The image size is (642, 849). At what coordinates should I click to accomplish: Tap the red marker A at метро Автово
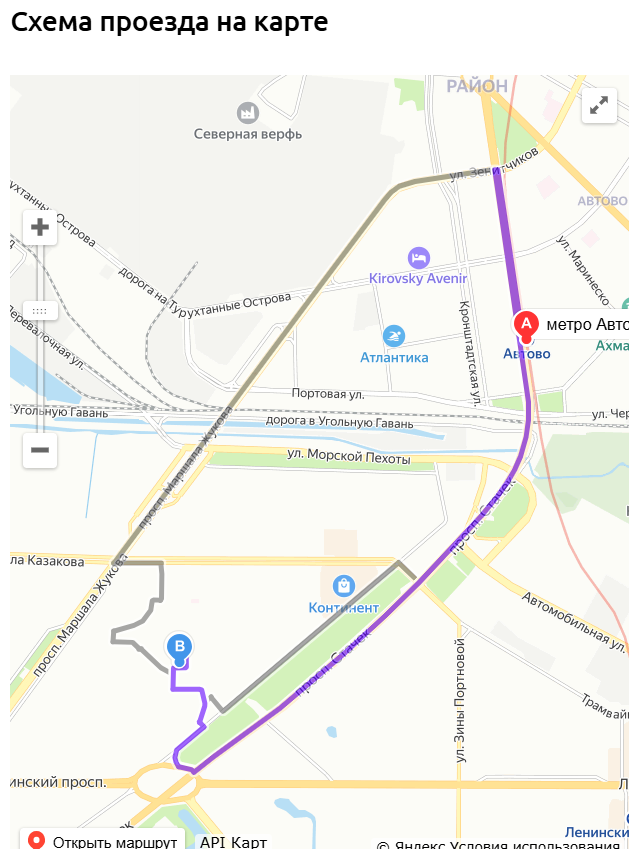click(526, 326)
